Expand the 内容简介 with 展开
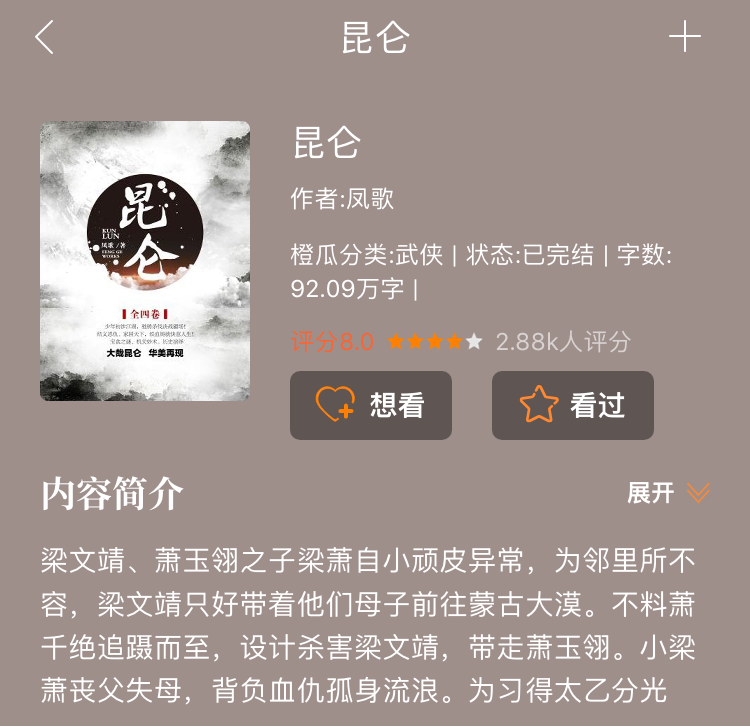This screenshot has height=727, width=750. point(668,493)
